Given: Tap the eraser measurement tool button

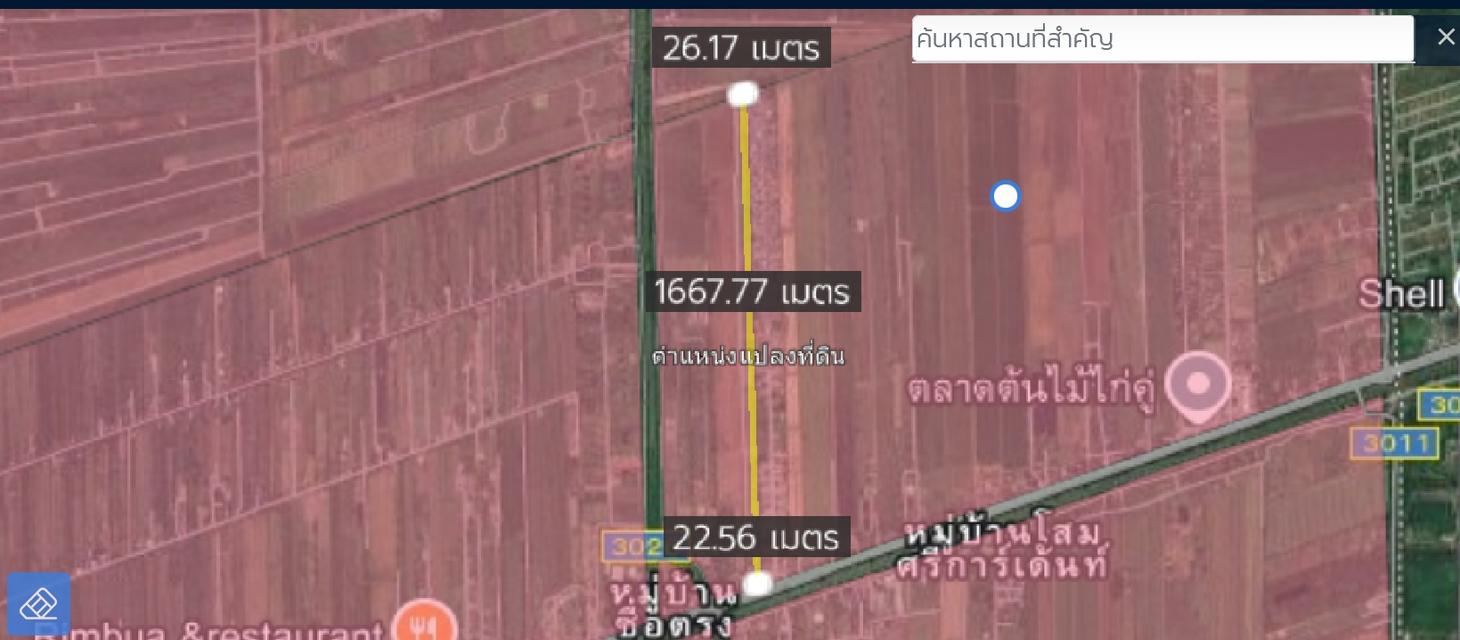Looking at the screenshot, I should coord(38,604).
